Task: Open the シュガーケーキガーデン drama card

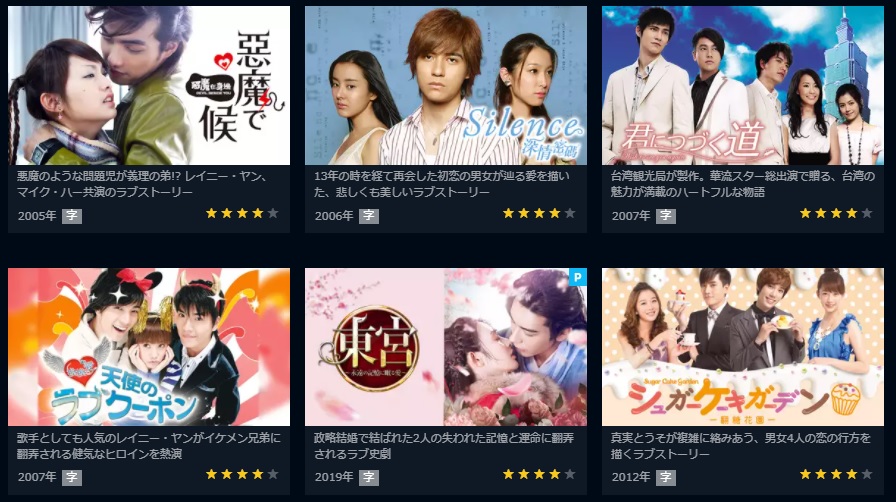Action: (x=742, y=347)
